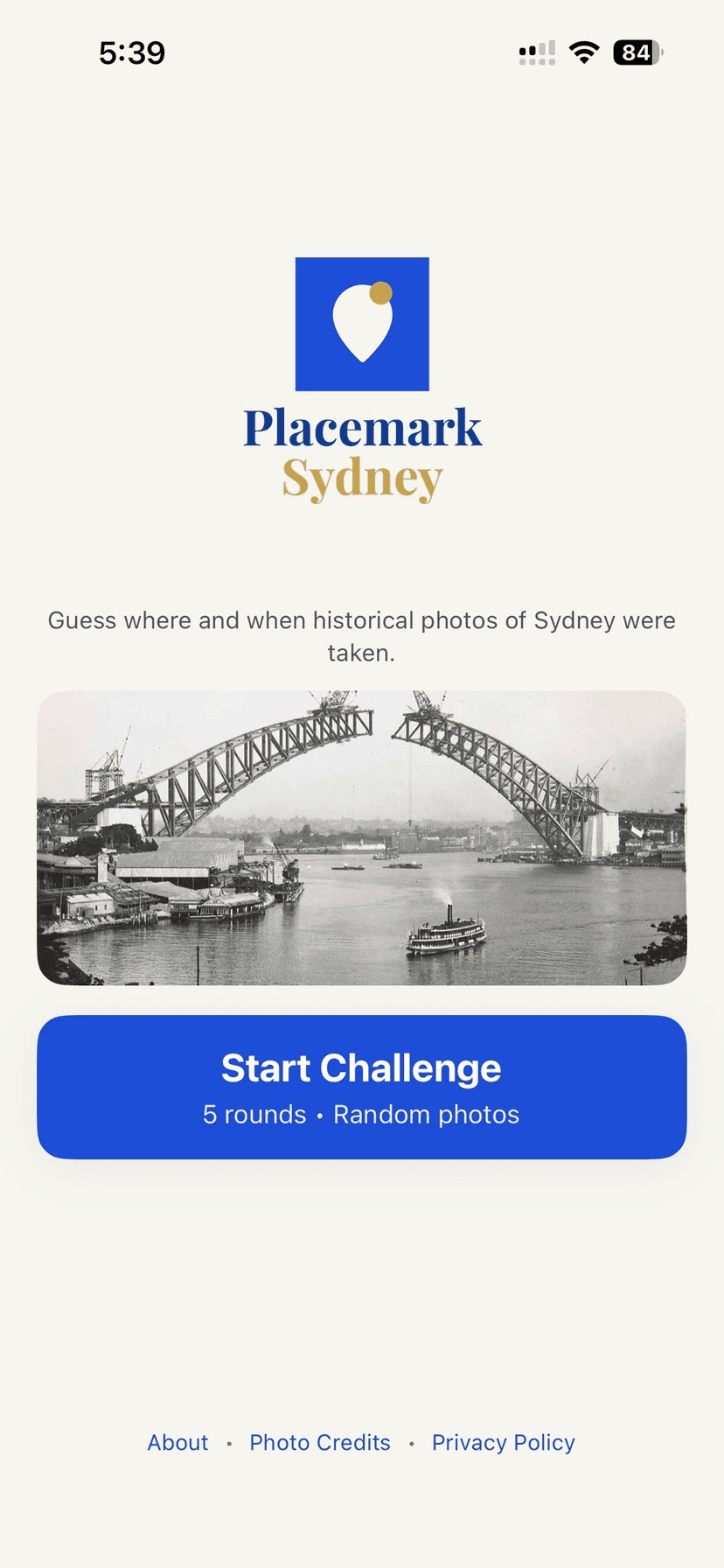Image resolution: width=724 pixels, height=1568 pixels.
Task: Select the white map pin inside blue square
Action: point(362,324)
